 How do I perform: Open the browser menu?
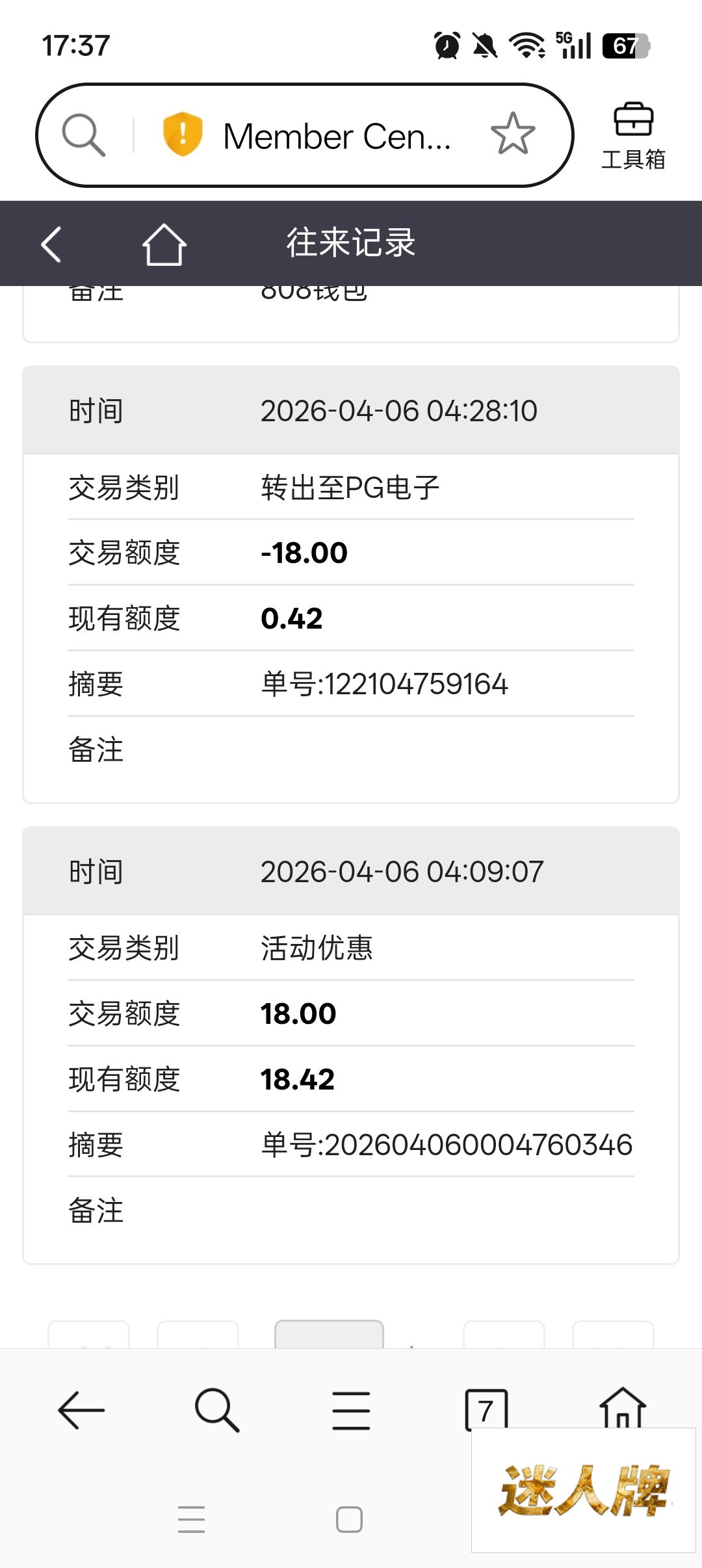[351, 1410]
